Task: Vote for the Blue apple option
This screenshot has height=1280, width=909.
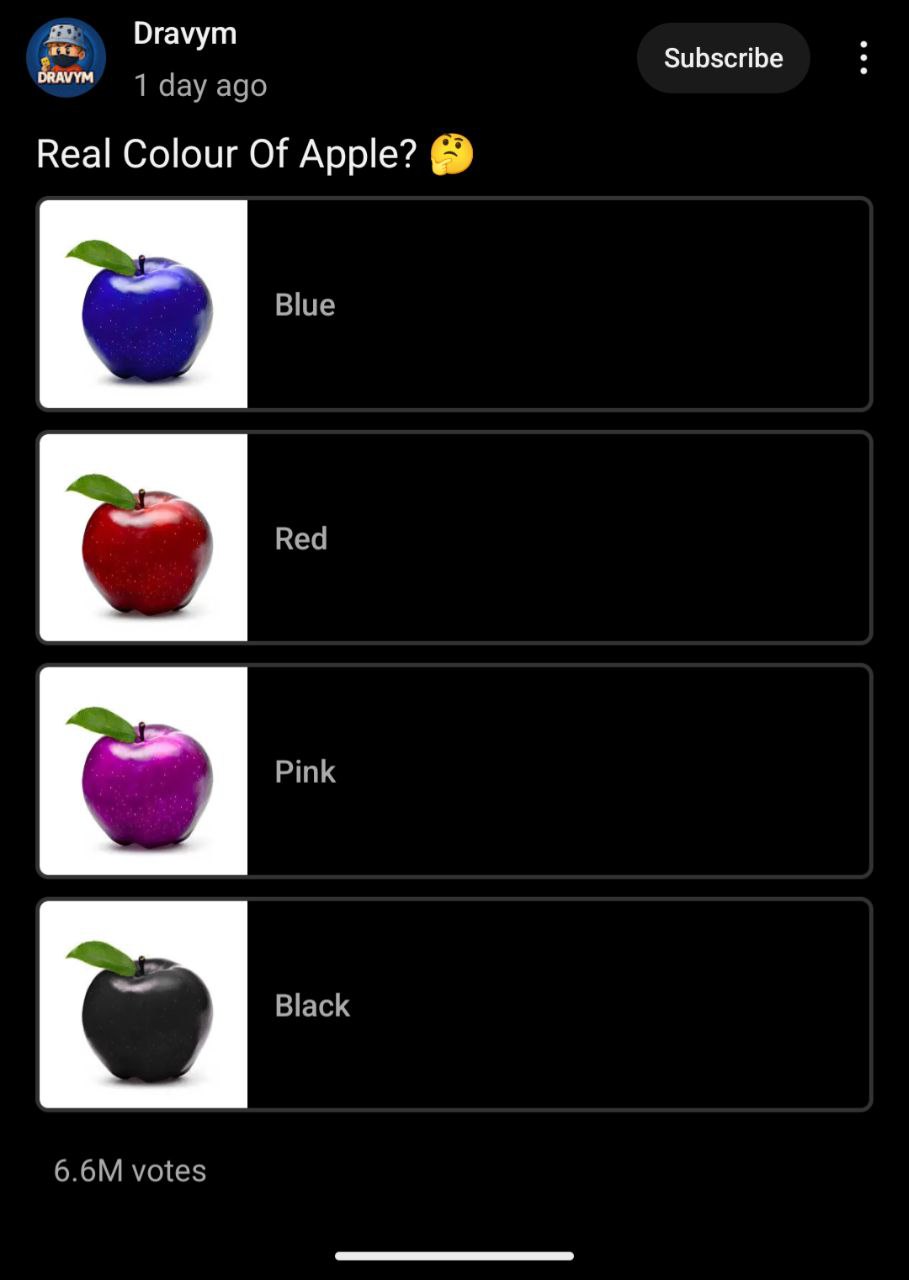Action: [x=454, y=304]
